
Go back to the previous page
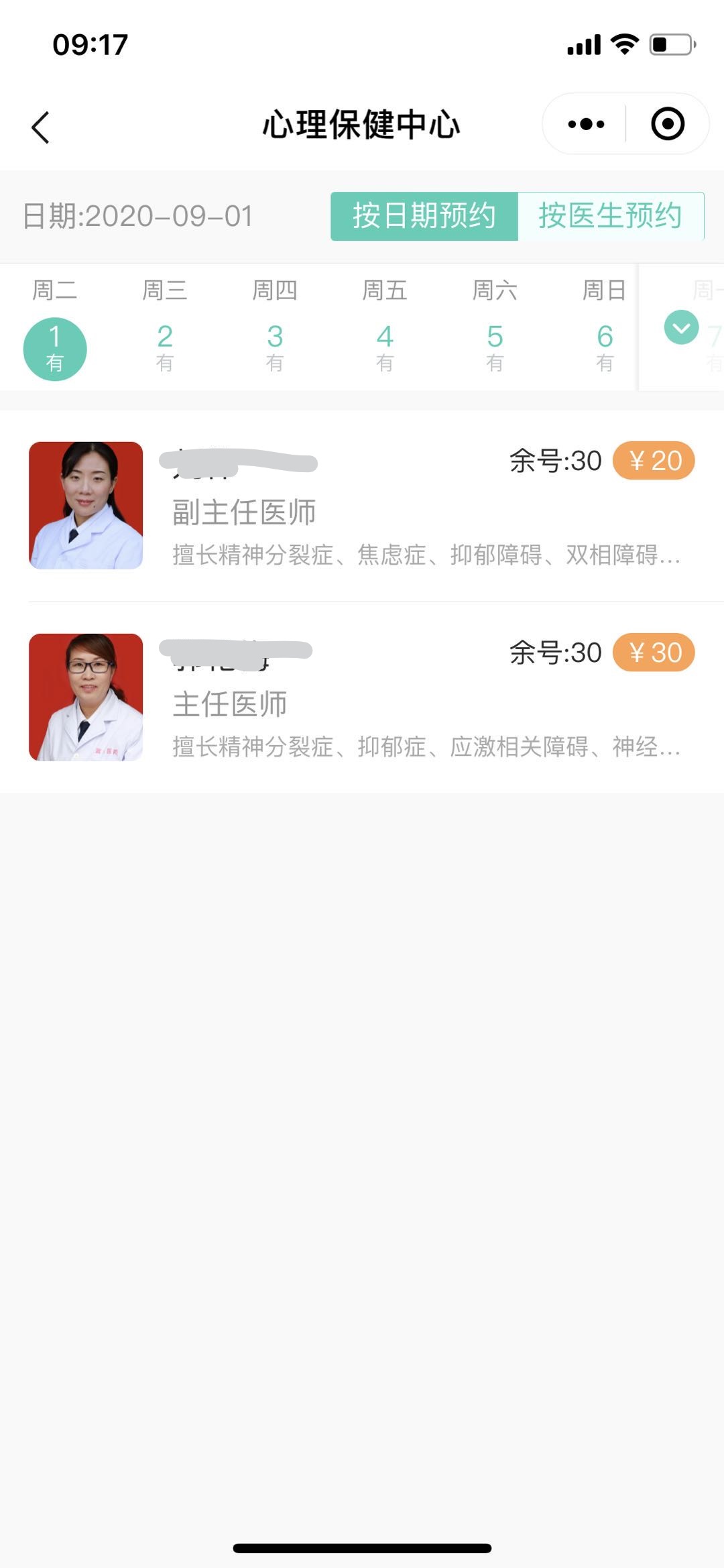(x=41, y=127)
